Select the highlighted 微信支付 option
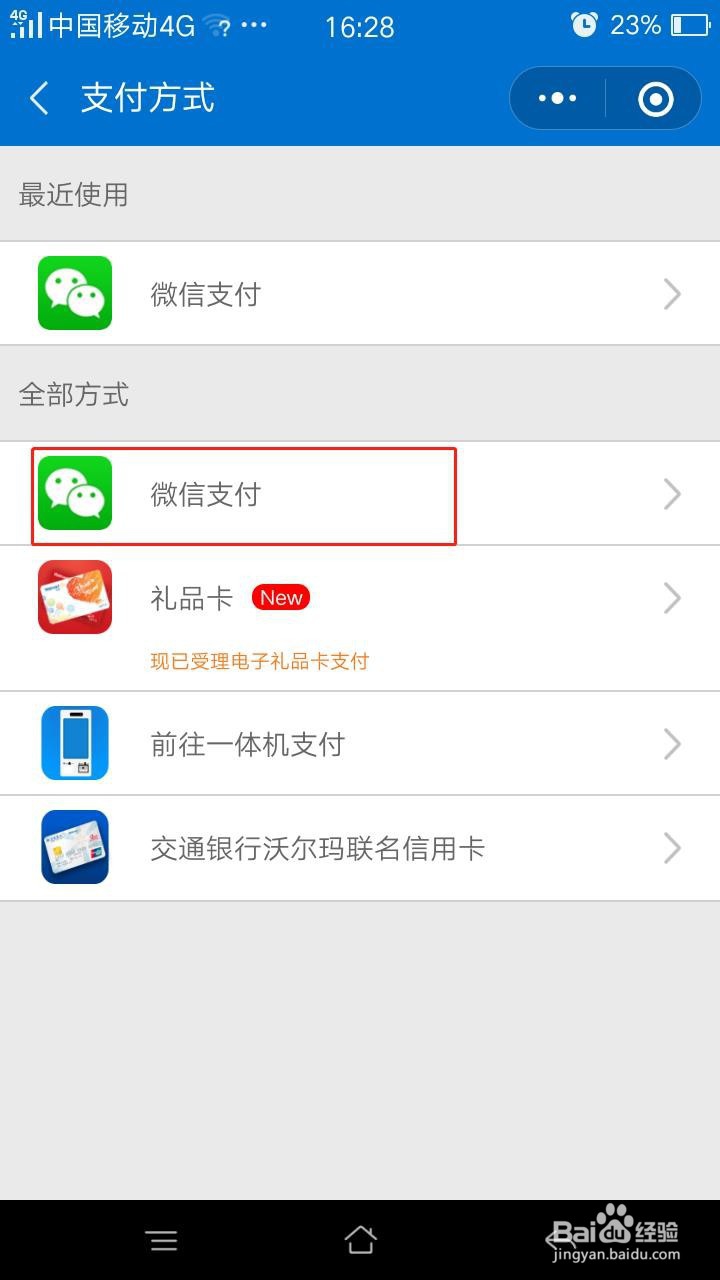Image resolution: width=720 pixels, height=1280 pixels. (206, 493)
